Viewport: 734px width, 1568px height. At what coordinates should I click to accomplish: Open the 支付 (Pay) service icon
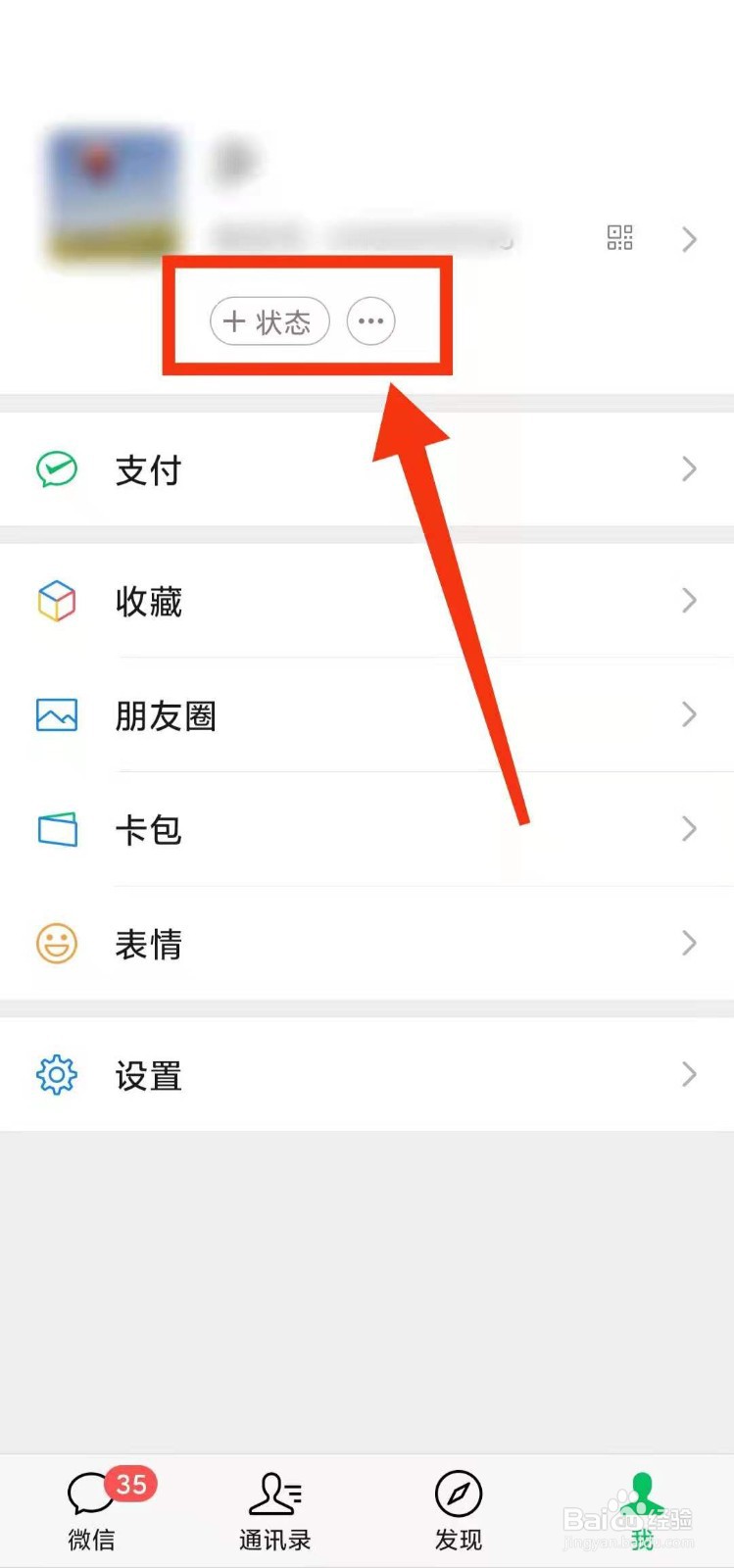pos(56,469)
